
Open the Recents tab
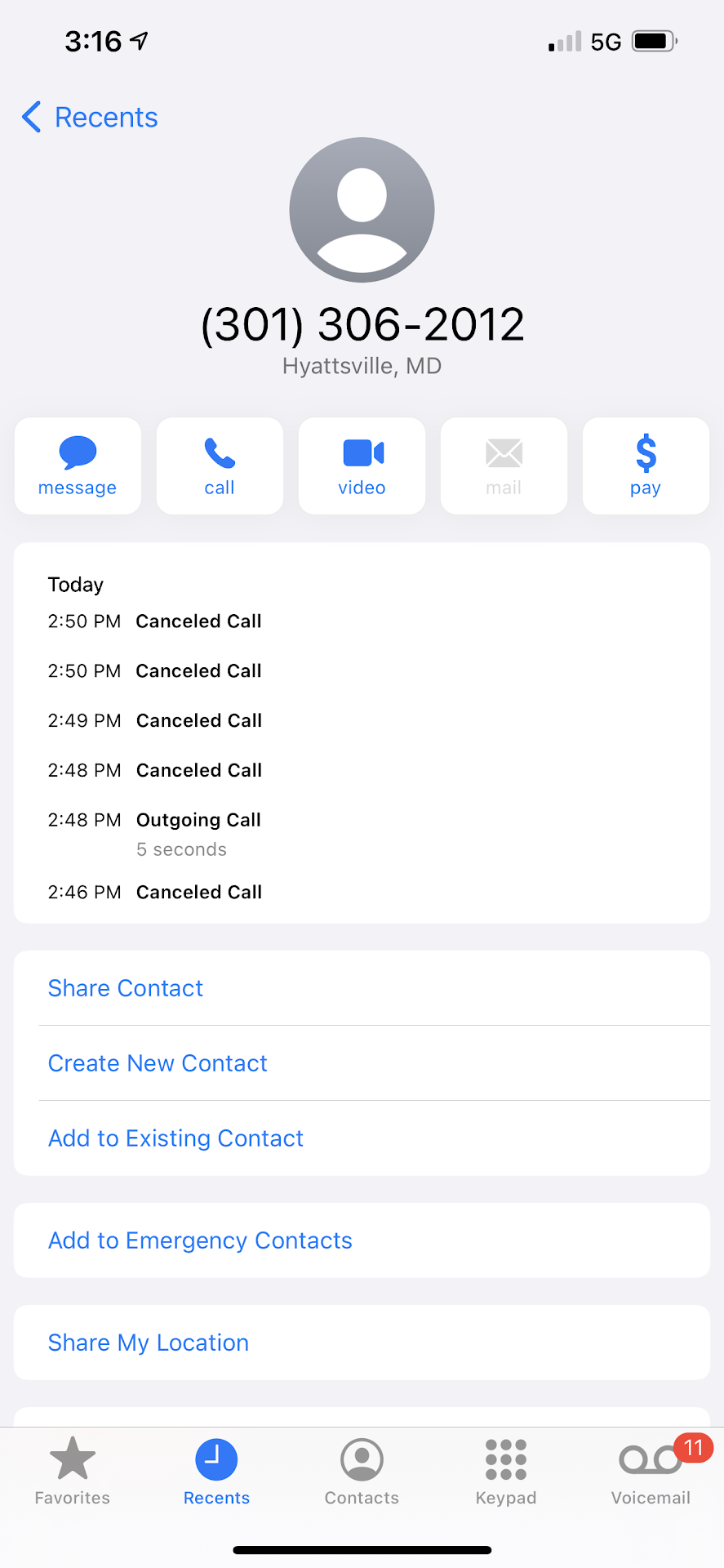(216, 1472)
